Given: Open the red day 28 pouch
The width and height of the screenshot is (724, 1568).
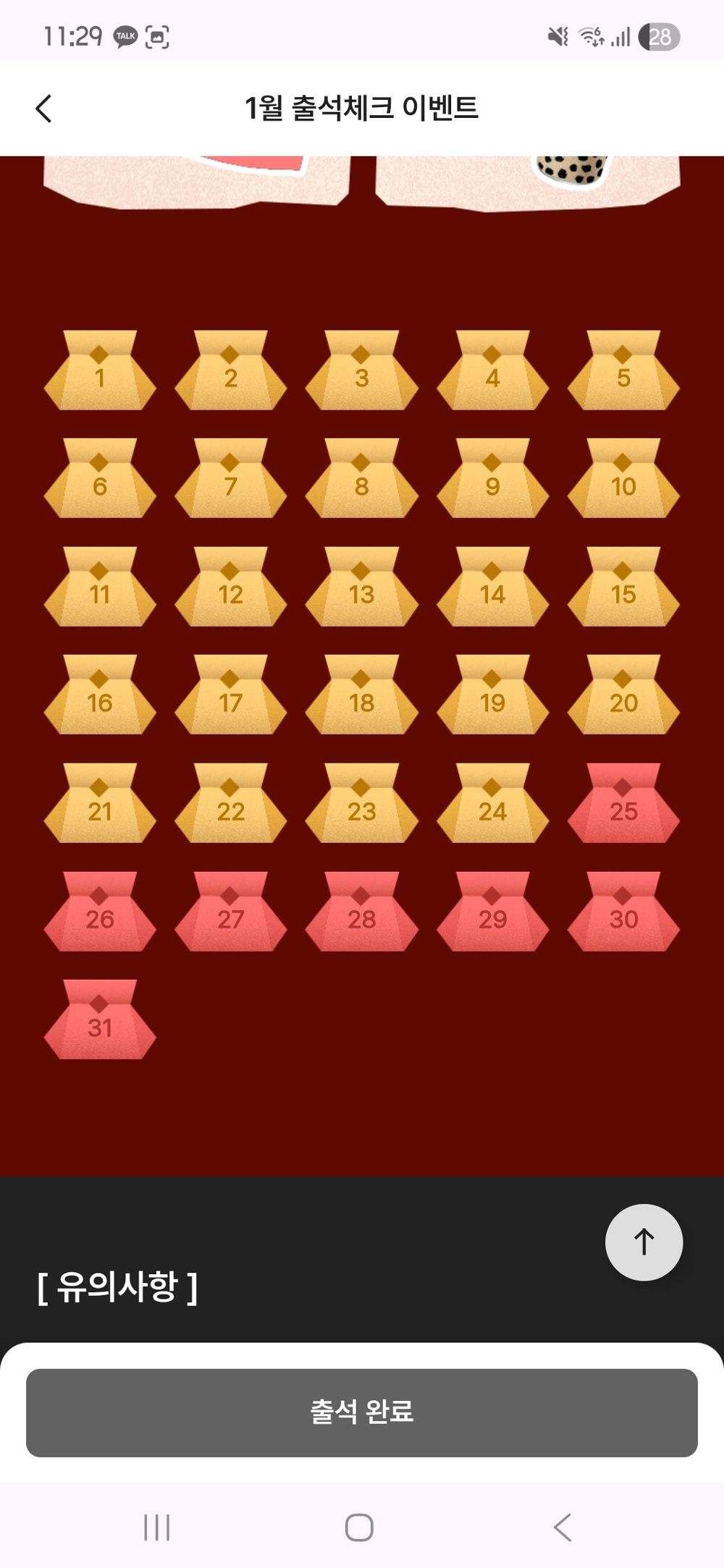Looking at the screenshot, I should [361, 913].
